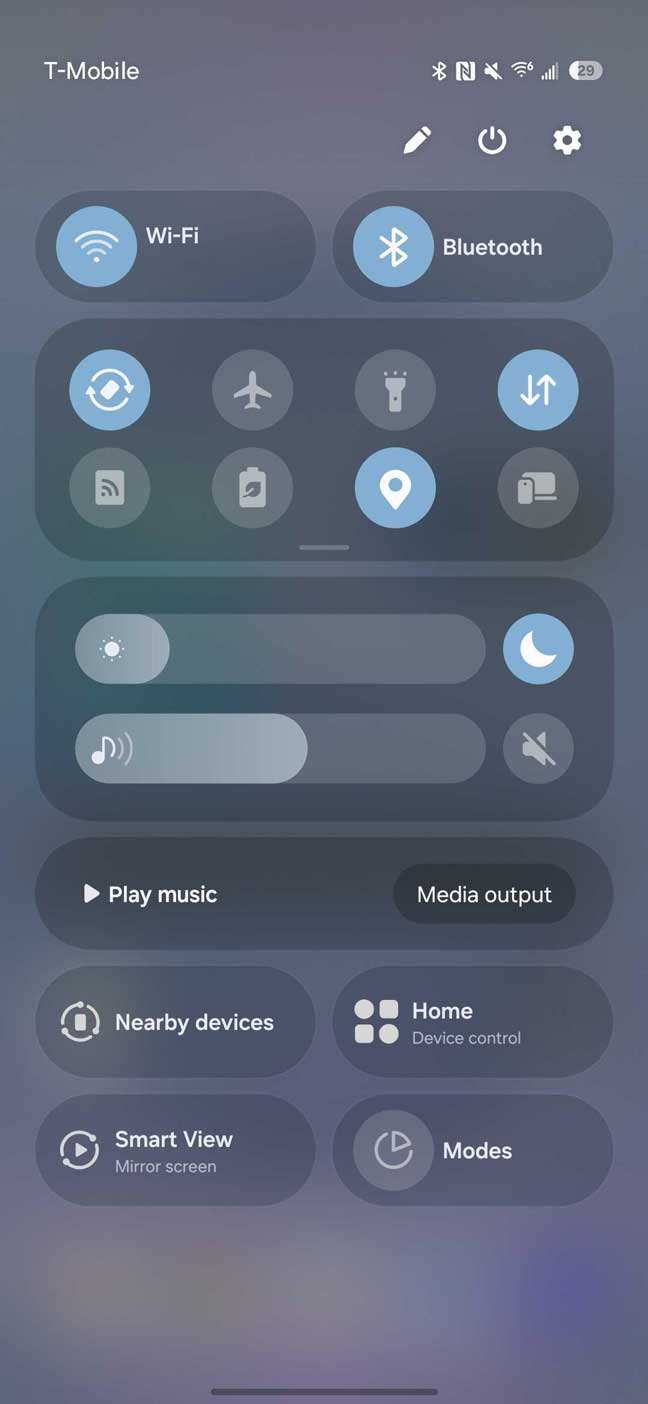Set brightness on the brightness slider

pyautogui.click(x=280, y=649)
